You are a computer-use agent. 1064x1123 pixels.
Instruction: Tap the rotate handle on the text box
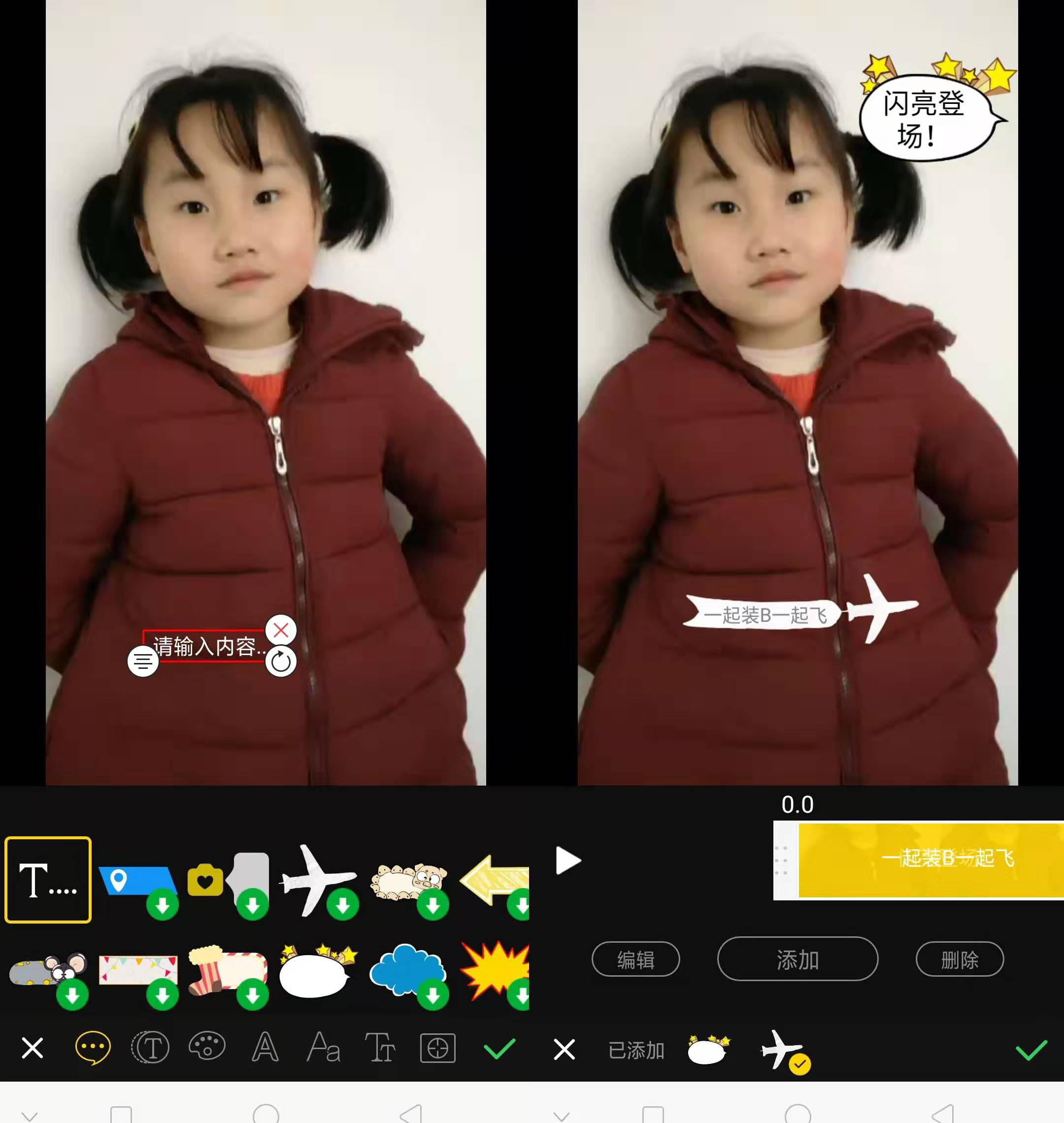pos(281,661)
